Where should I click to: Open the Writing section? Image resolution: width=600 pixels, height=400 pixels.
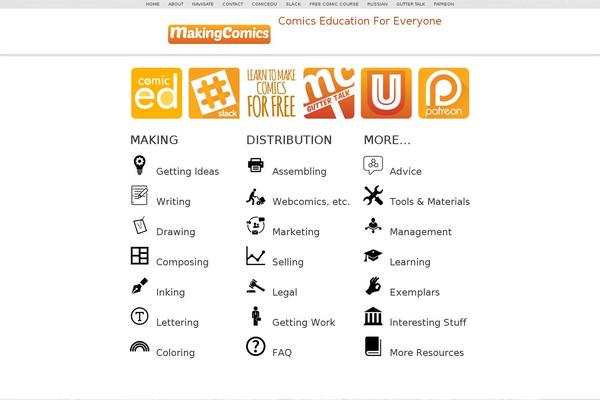pyautogui.click(x=173, y=201)
